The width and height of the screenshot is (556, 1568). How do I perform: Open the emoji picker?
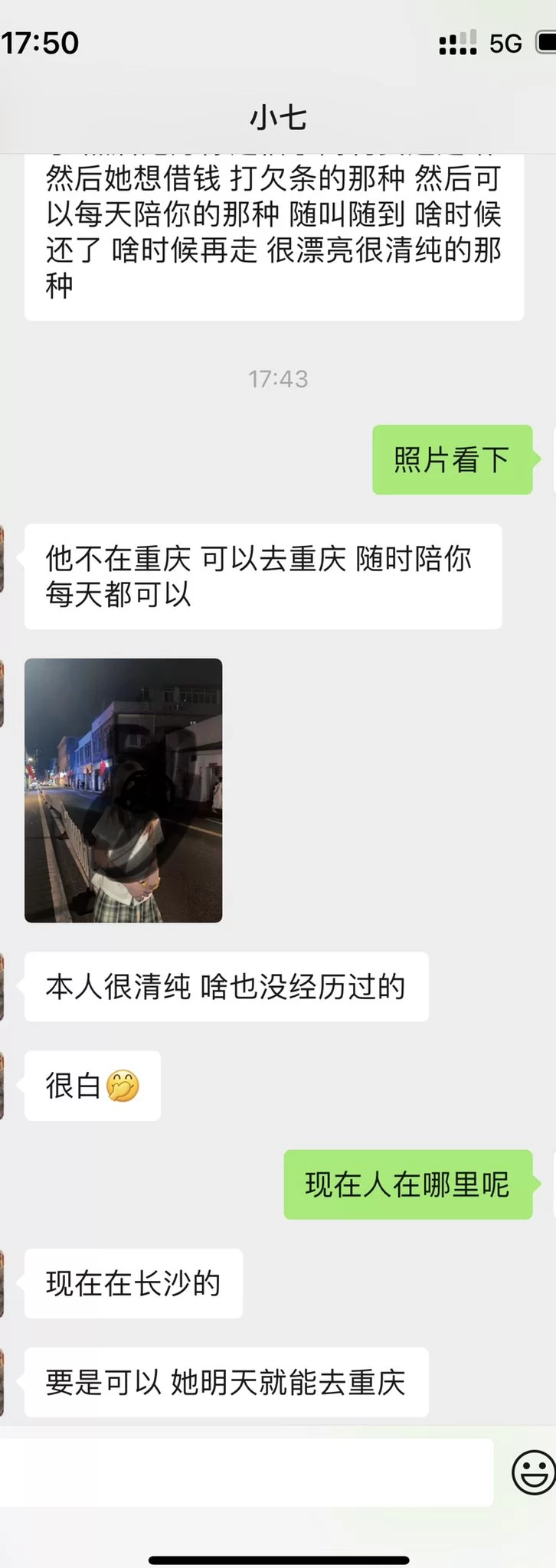[533, 1472]
